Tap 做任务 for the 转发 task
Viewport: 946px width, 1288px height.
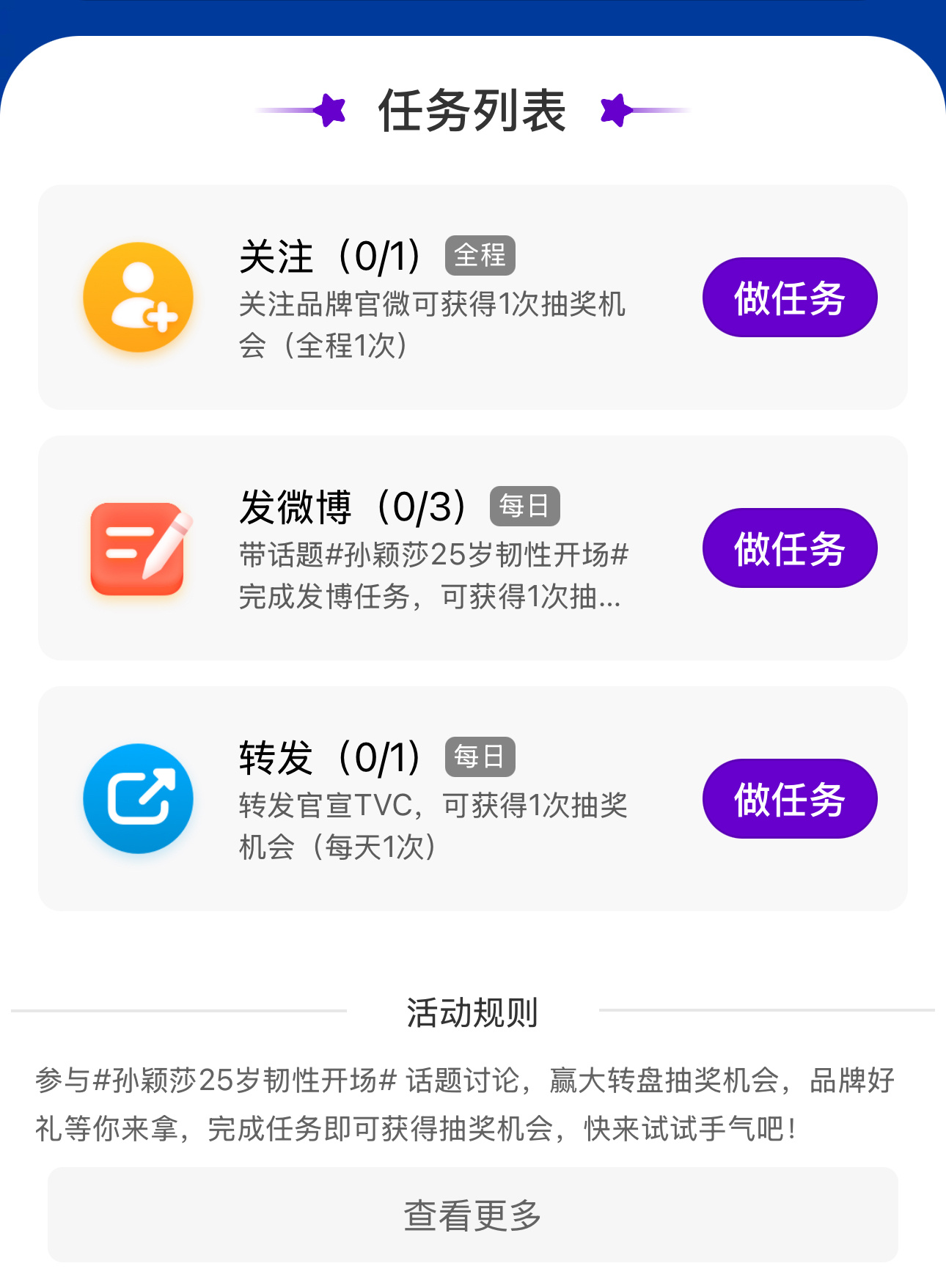(790, 799)
